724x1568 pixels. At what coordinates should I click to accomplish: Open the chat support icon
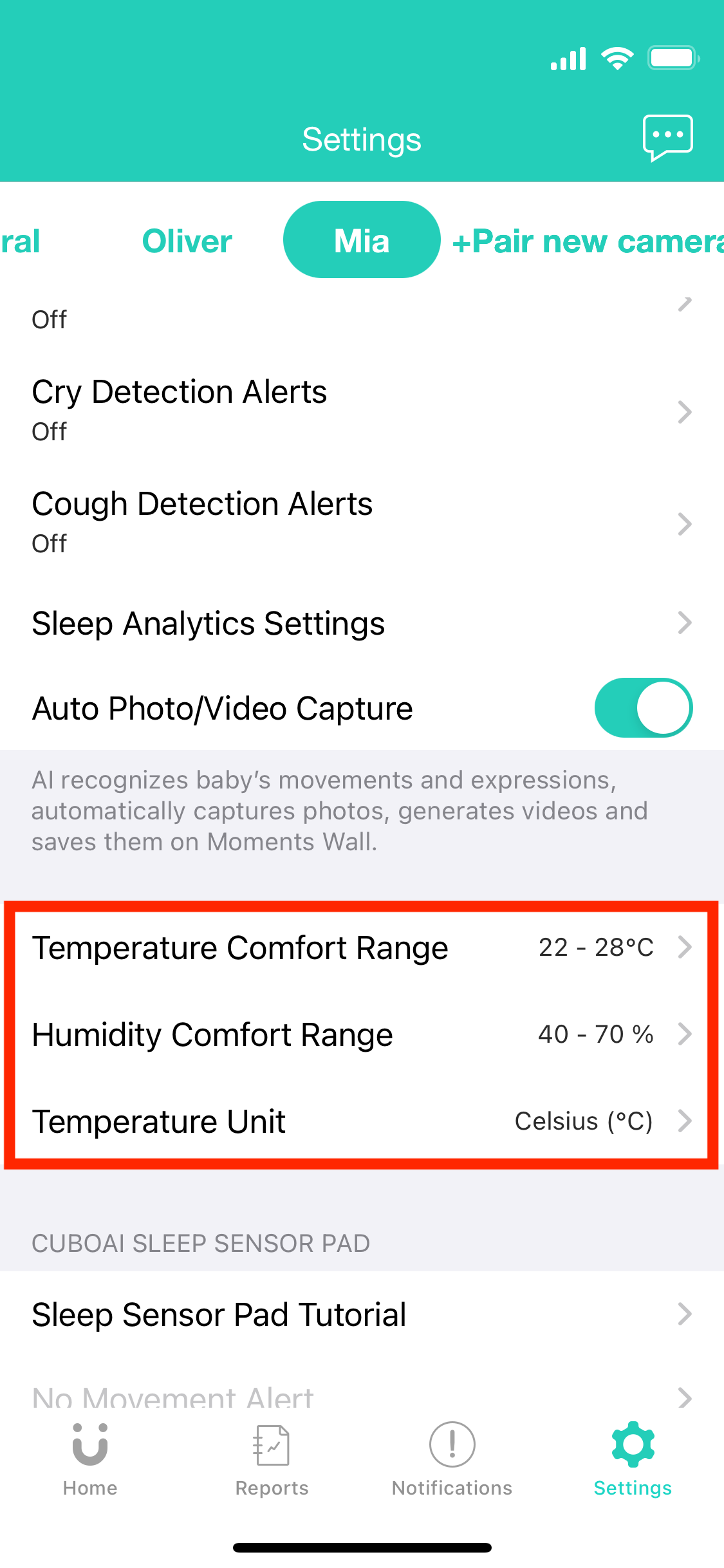pos(667,137)
